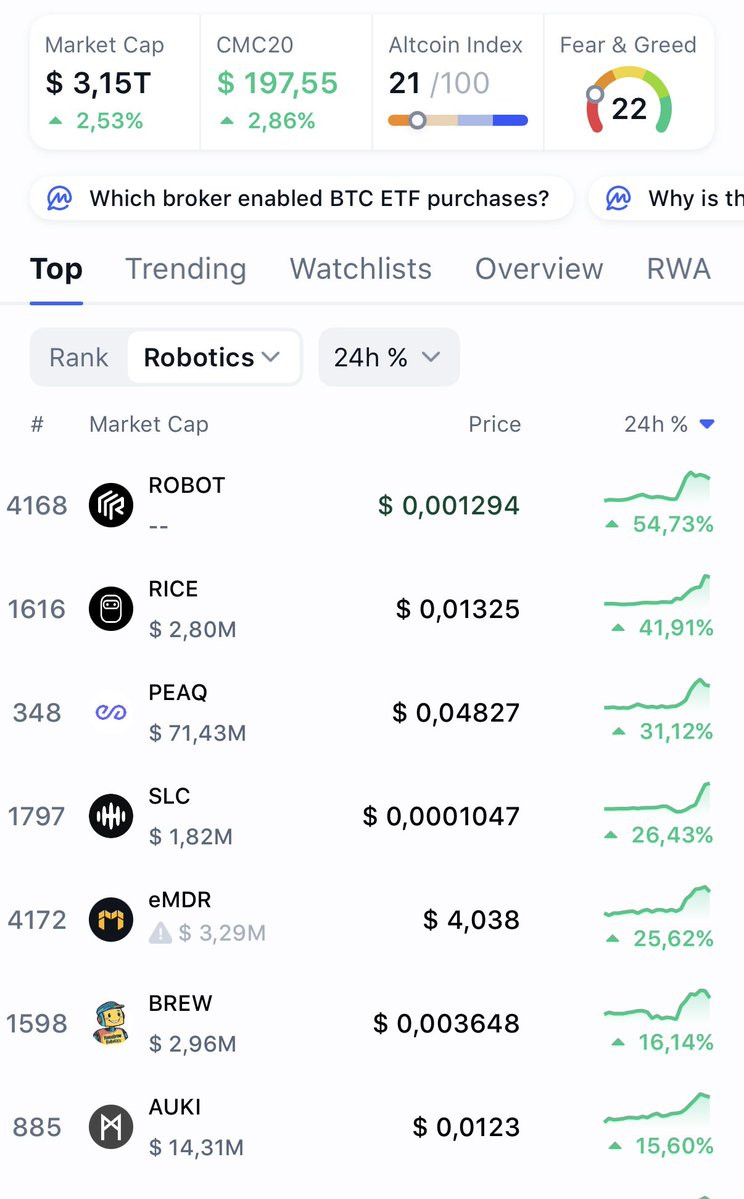Open the Fear & Greed gauge
Image resolution: width=744 pixels, height=1199 pixels.
[x=629, y=83]
